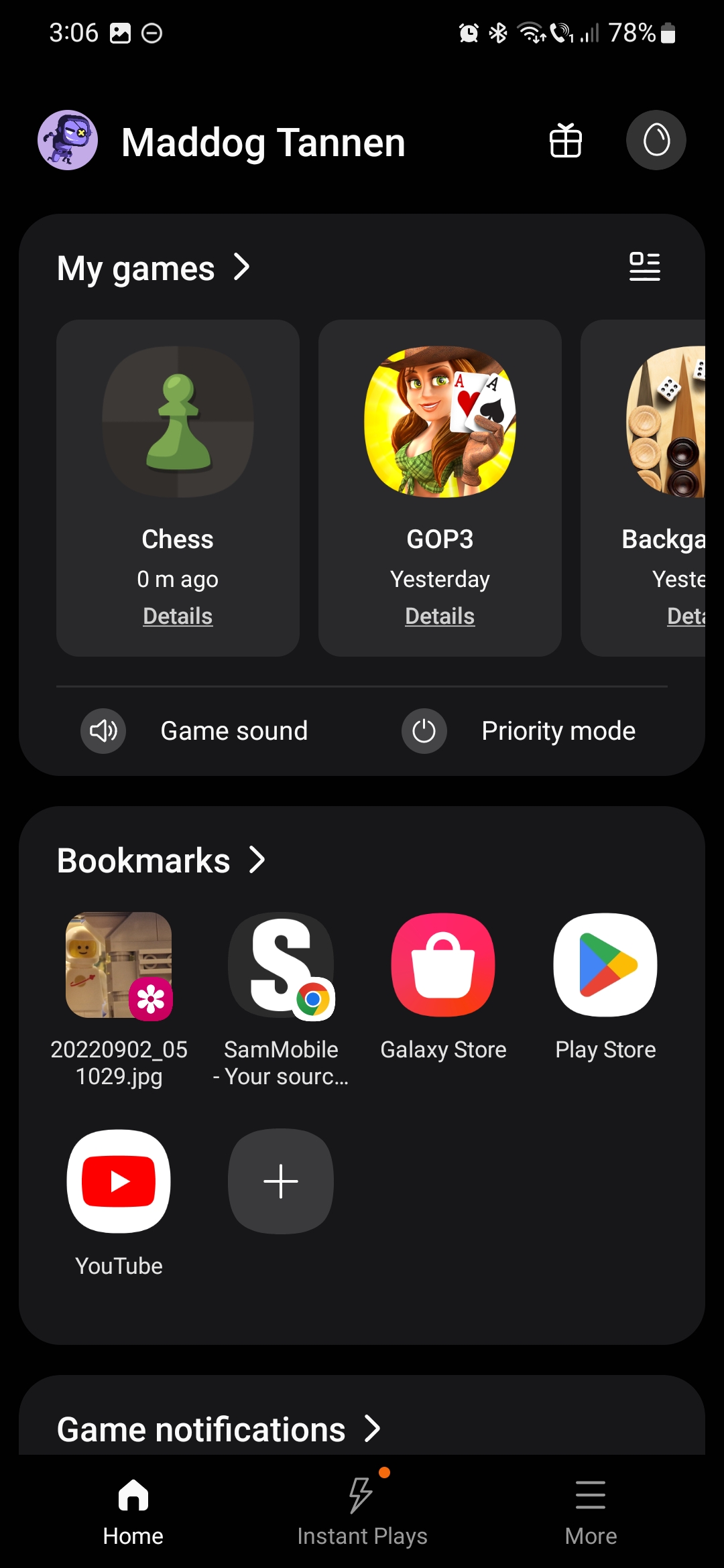Launch the Chess game
The height and width of the screenshot is (1568, 724).
point(178,422)
